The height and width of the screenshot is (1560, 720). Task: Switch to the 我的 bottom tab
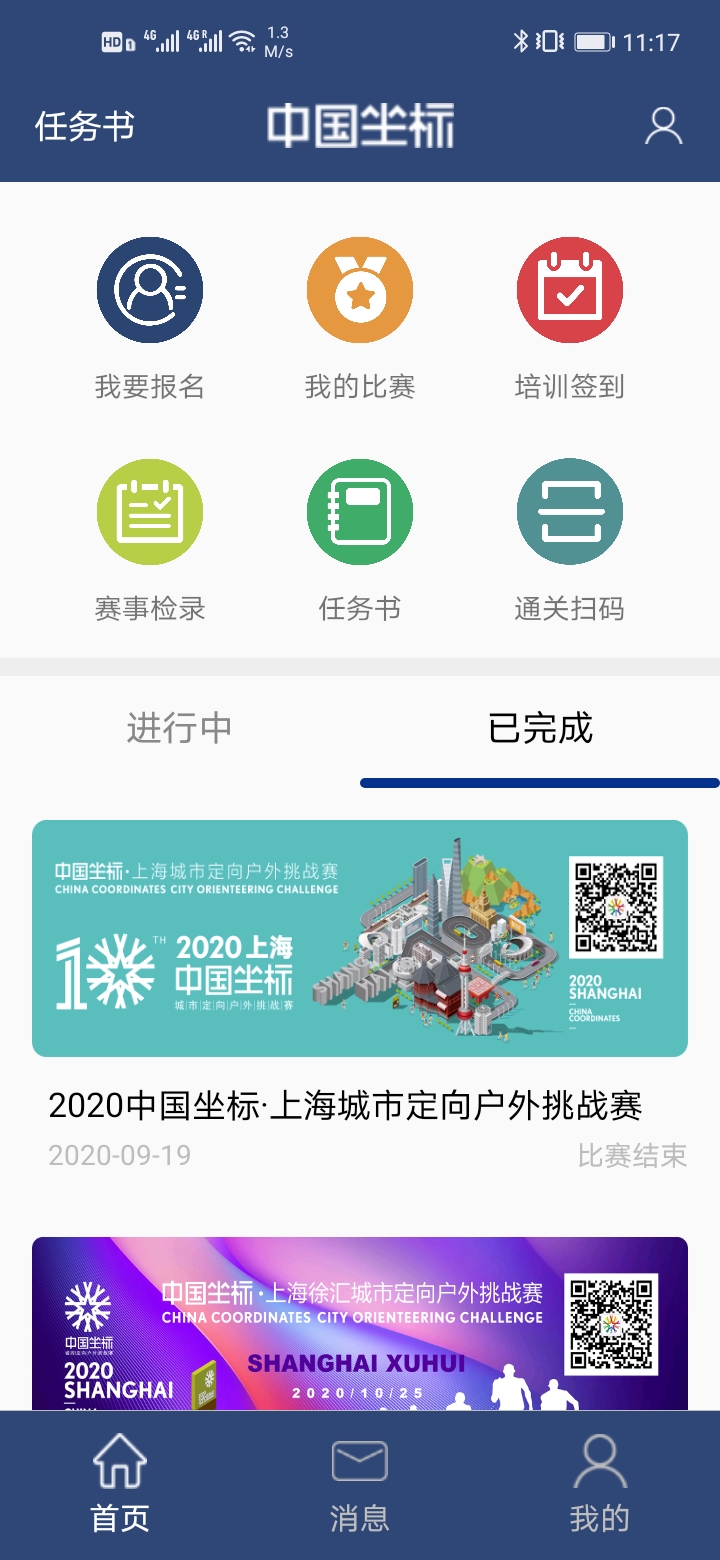pos(599,1484)
